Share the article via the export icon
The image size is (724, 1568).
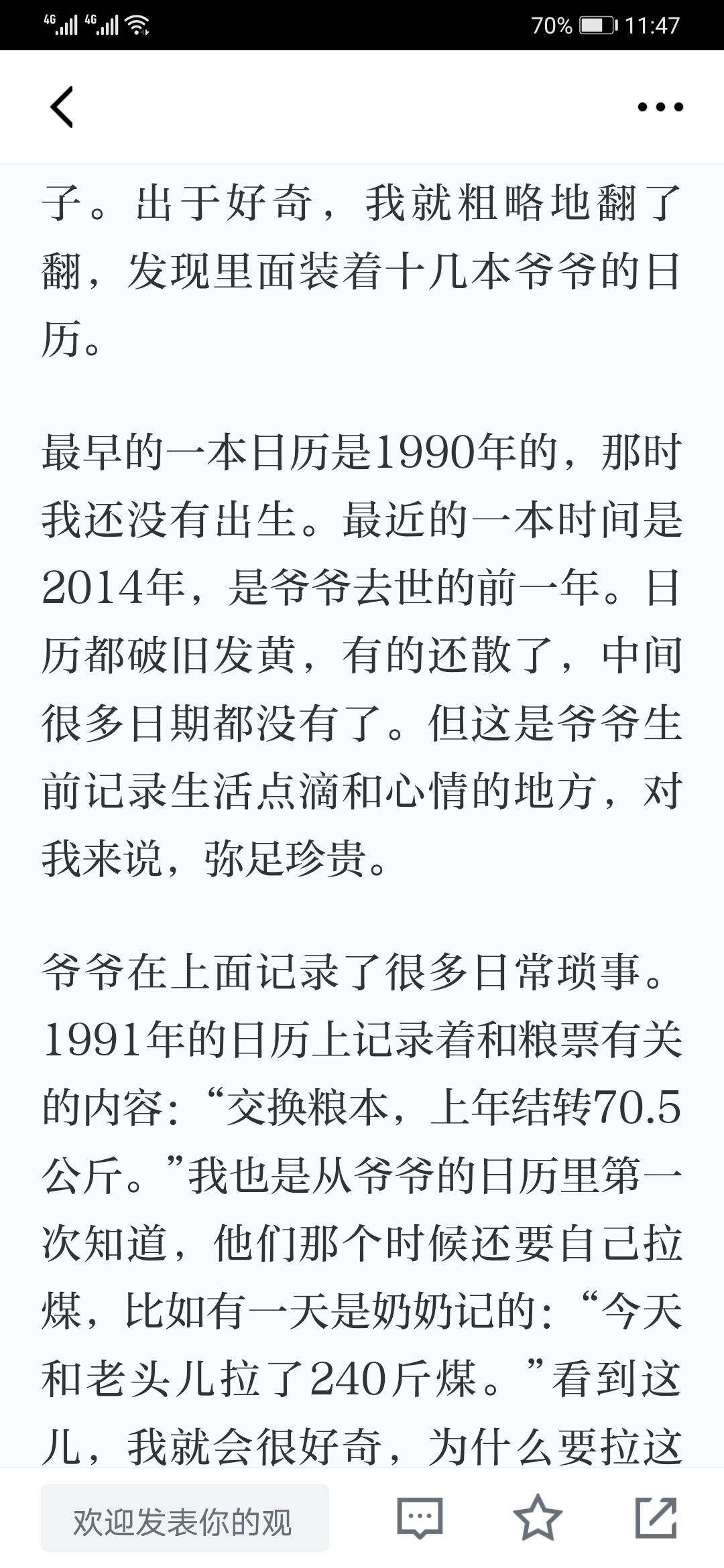[656, 1517]
